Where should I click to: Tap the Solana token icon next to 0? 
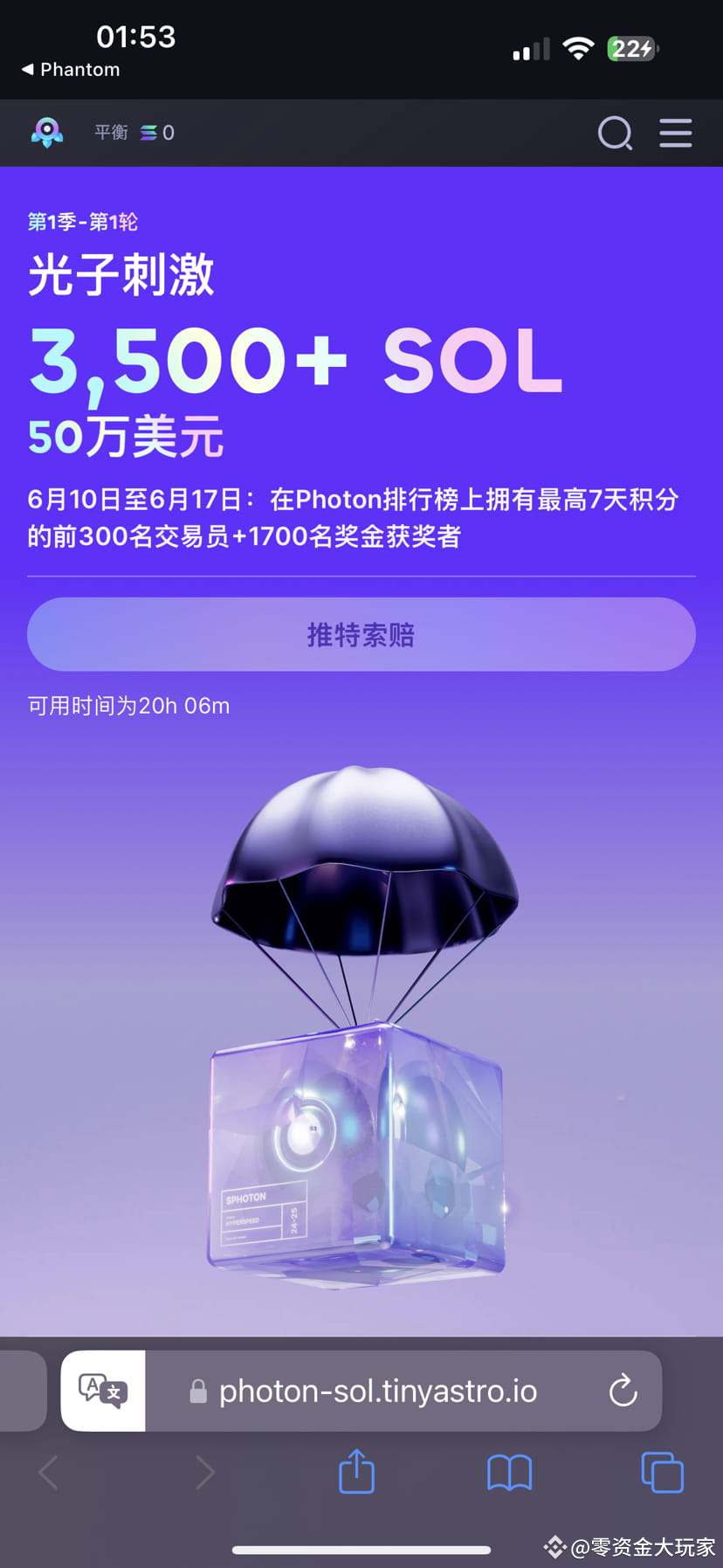(x=148, y=133)
